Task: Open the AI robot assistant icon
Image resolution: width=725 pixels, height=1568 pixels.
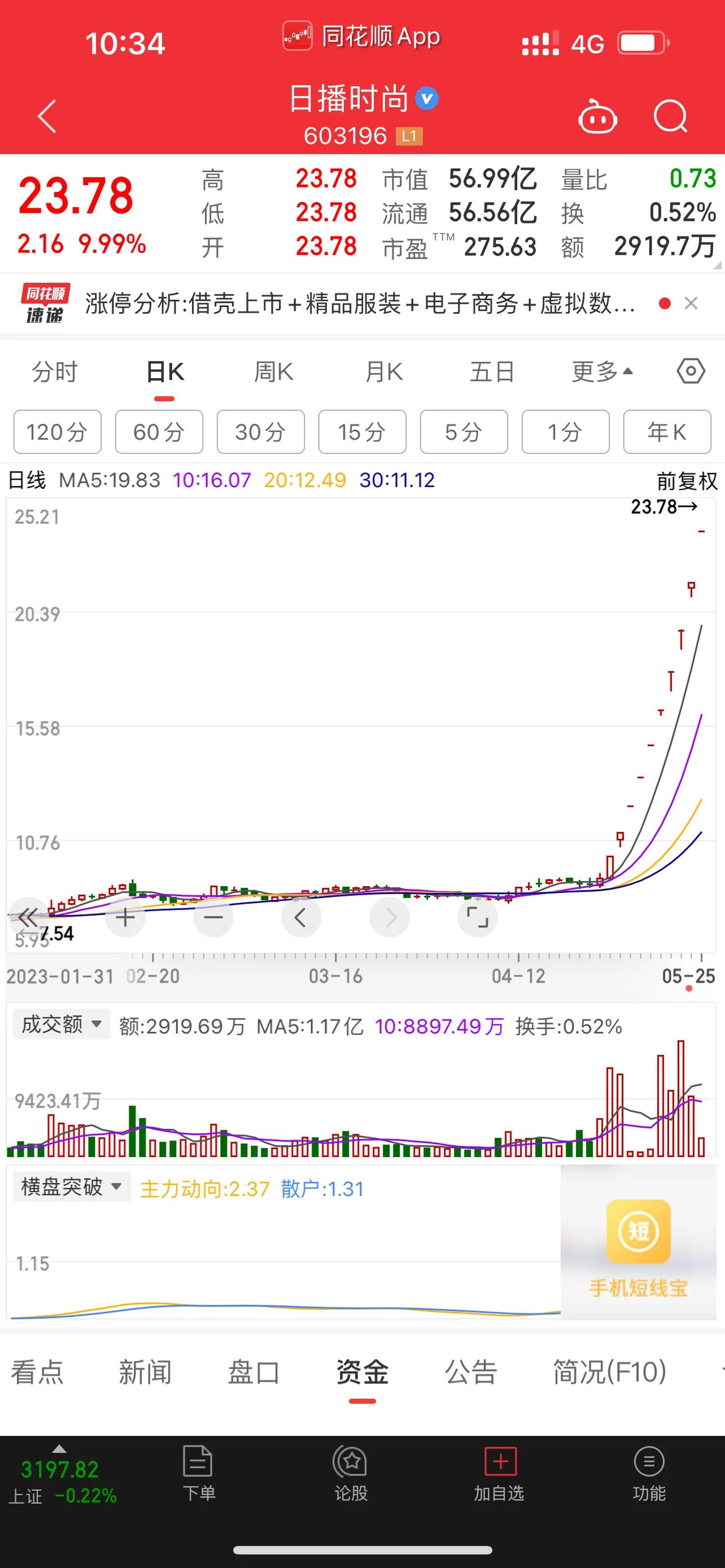Action: [x=597, y=116]
